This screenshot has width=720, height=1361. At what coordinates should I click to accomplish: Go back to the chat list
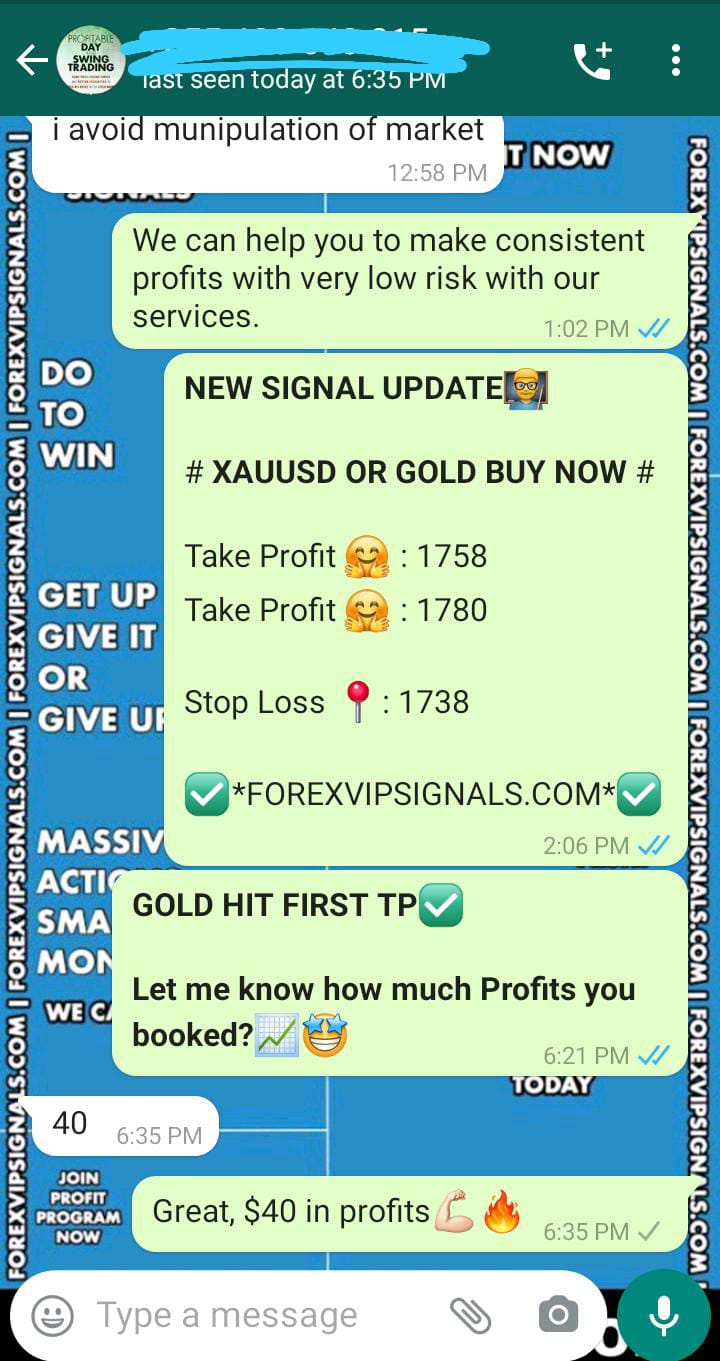(x=30, y=62)
